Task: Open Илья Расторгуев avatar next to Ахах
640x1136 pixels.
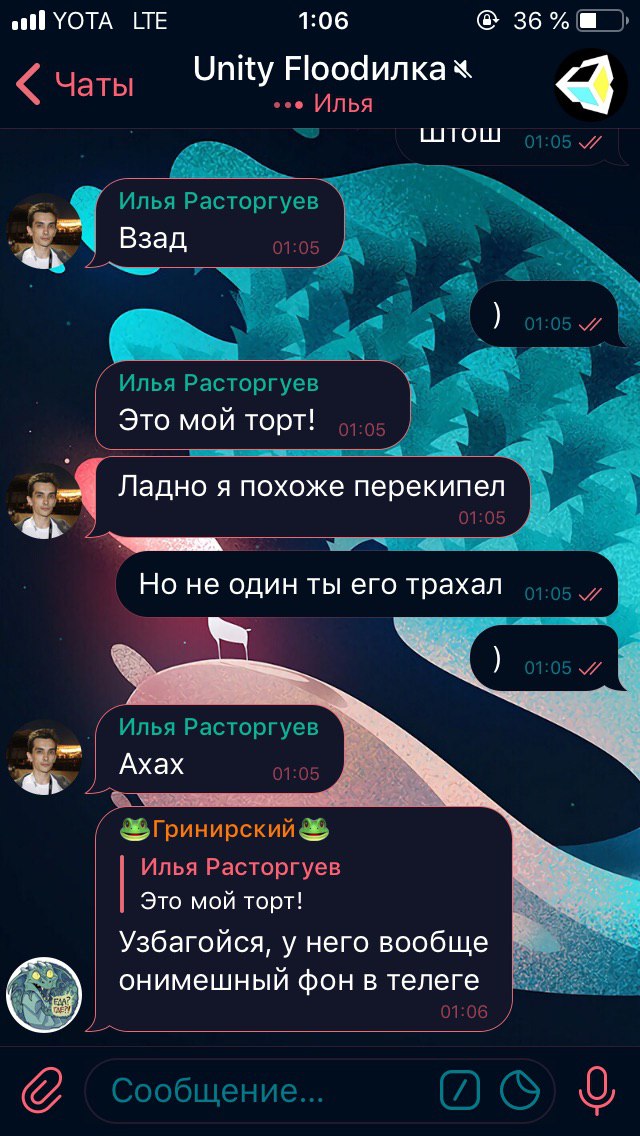Action: 44,757
